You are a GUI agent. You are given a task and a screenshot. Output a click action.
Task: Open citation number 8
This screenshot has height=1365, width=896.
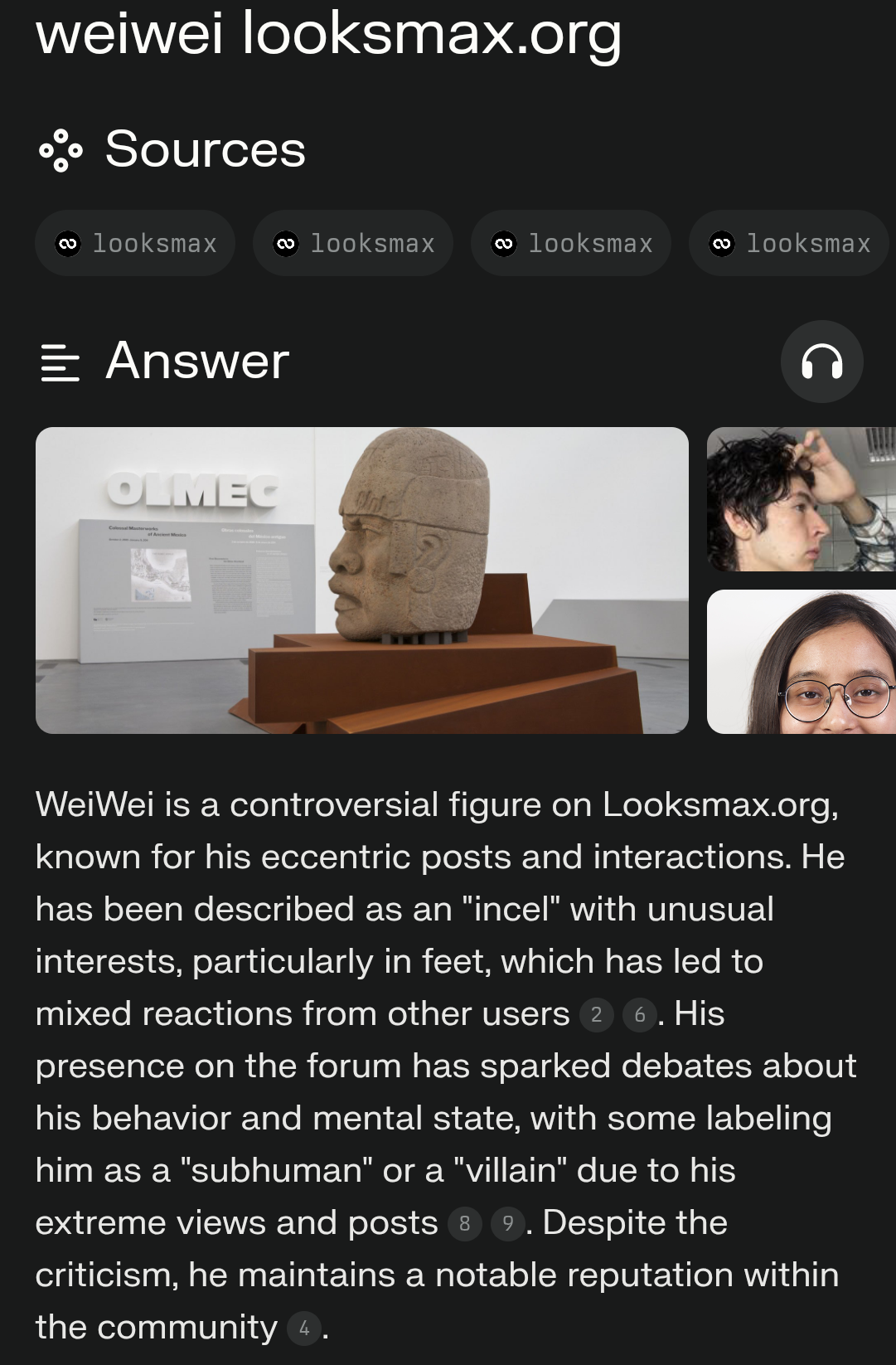(464, 1224)
